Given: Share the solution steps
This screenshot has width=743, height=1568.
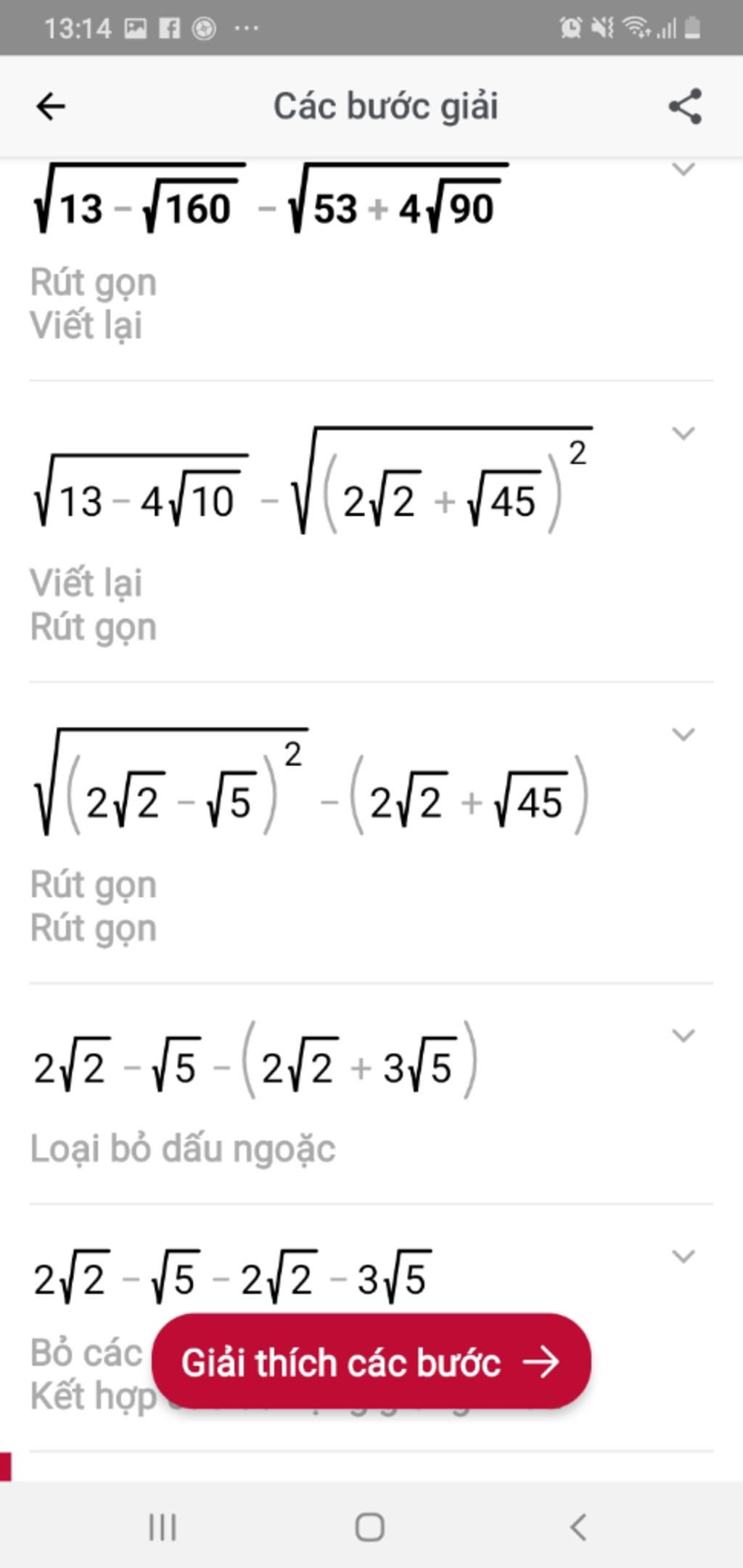Looking at the screenshot, I should (x=685, y=107).
